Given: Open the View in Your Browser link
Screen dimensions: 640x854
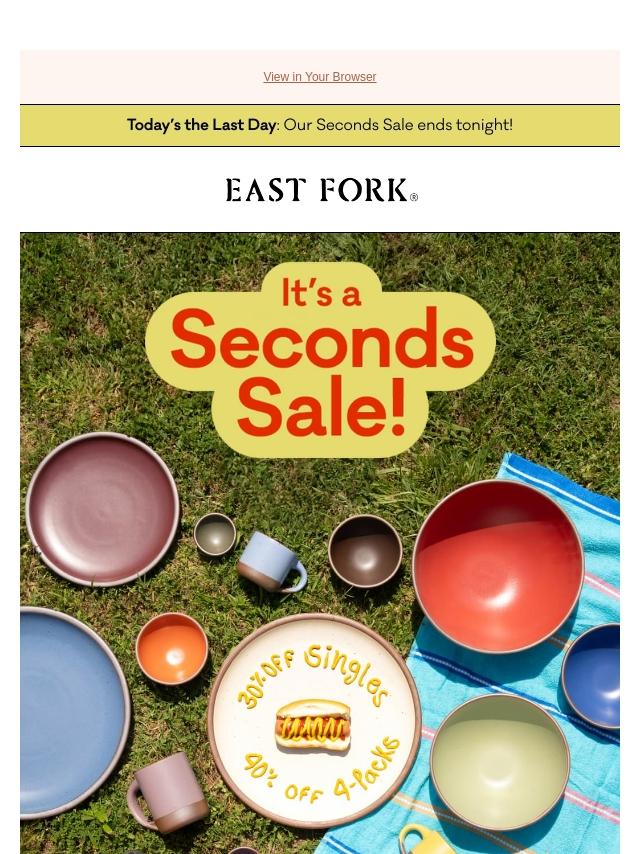Looking at the screenshot, I should (x=319, y=77).
